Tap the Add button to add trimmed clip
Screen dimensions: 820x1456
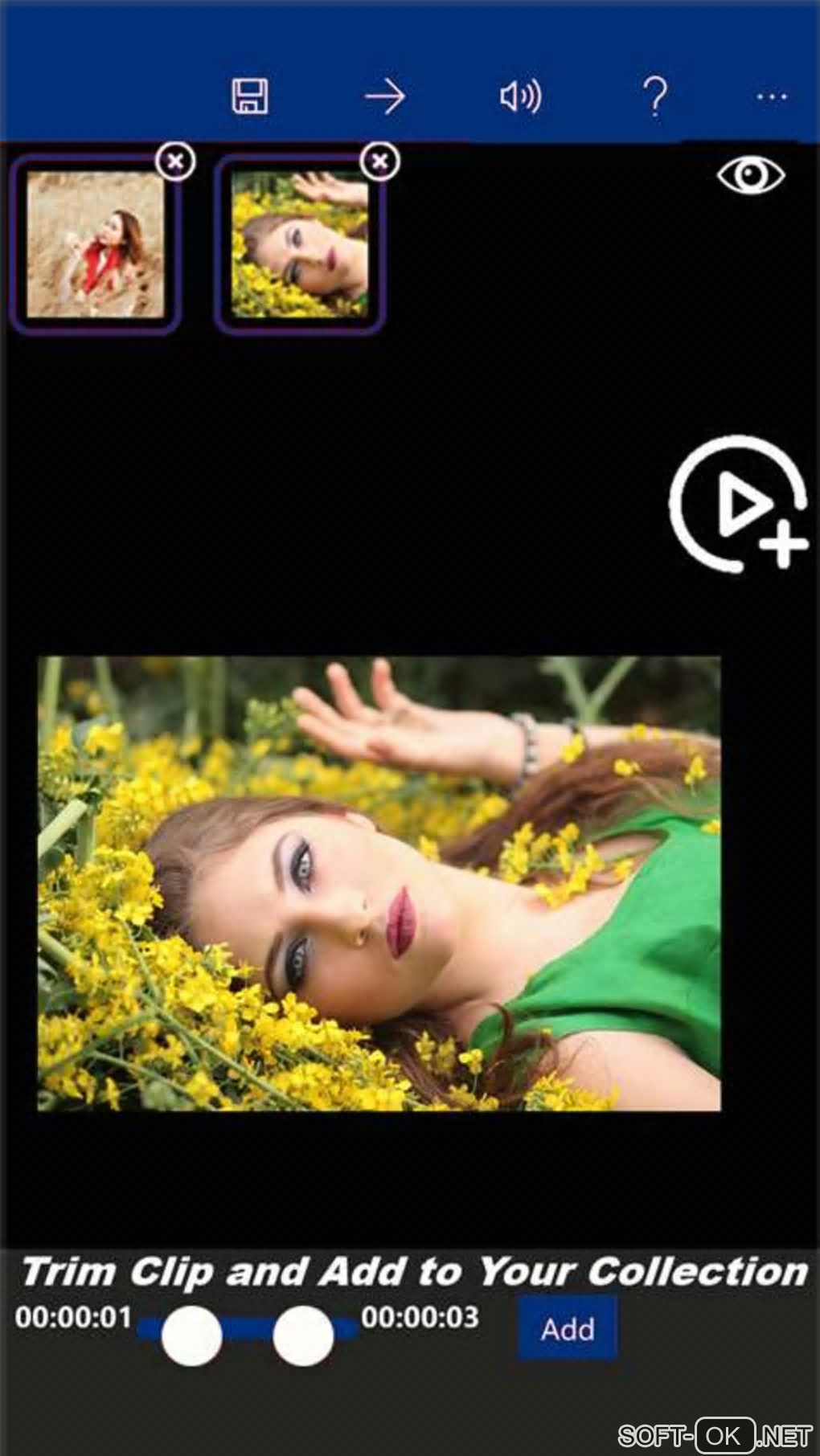pos(567,1329)
